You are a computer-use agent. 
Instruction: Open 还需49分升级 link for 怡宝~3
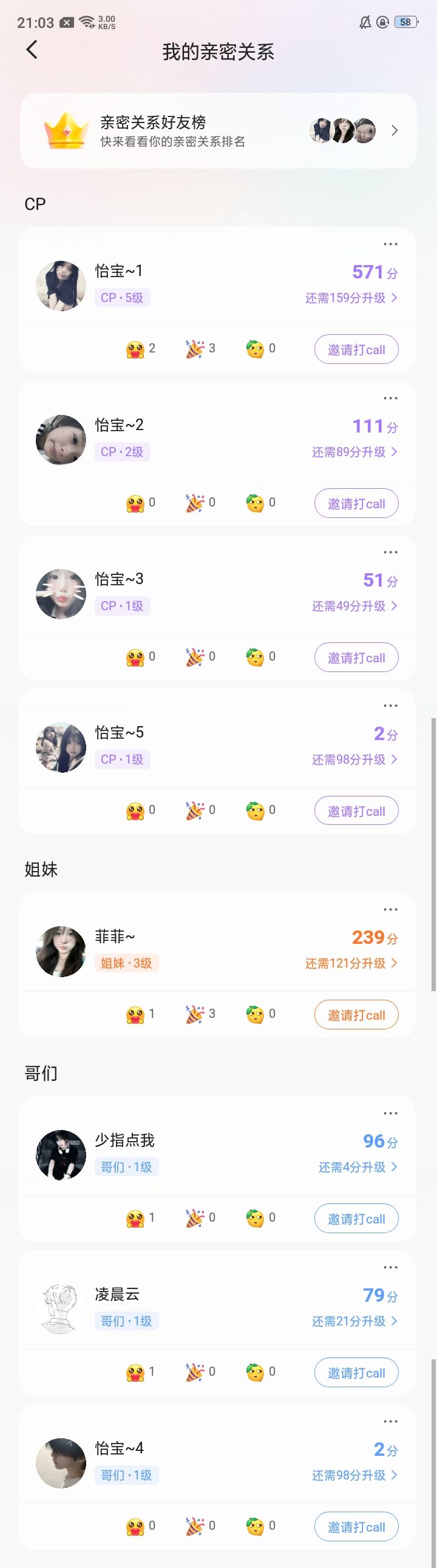click(354, 605)
